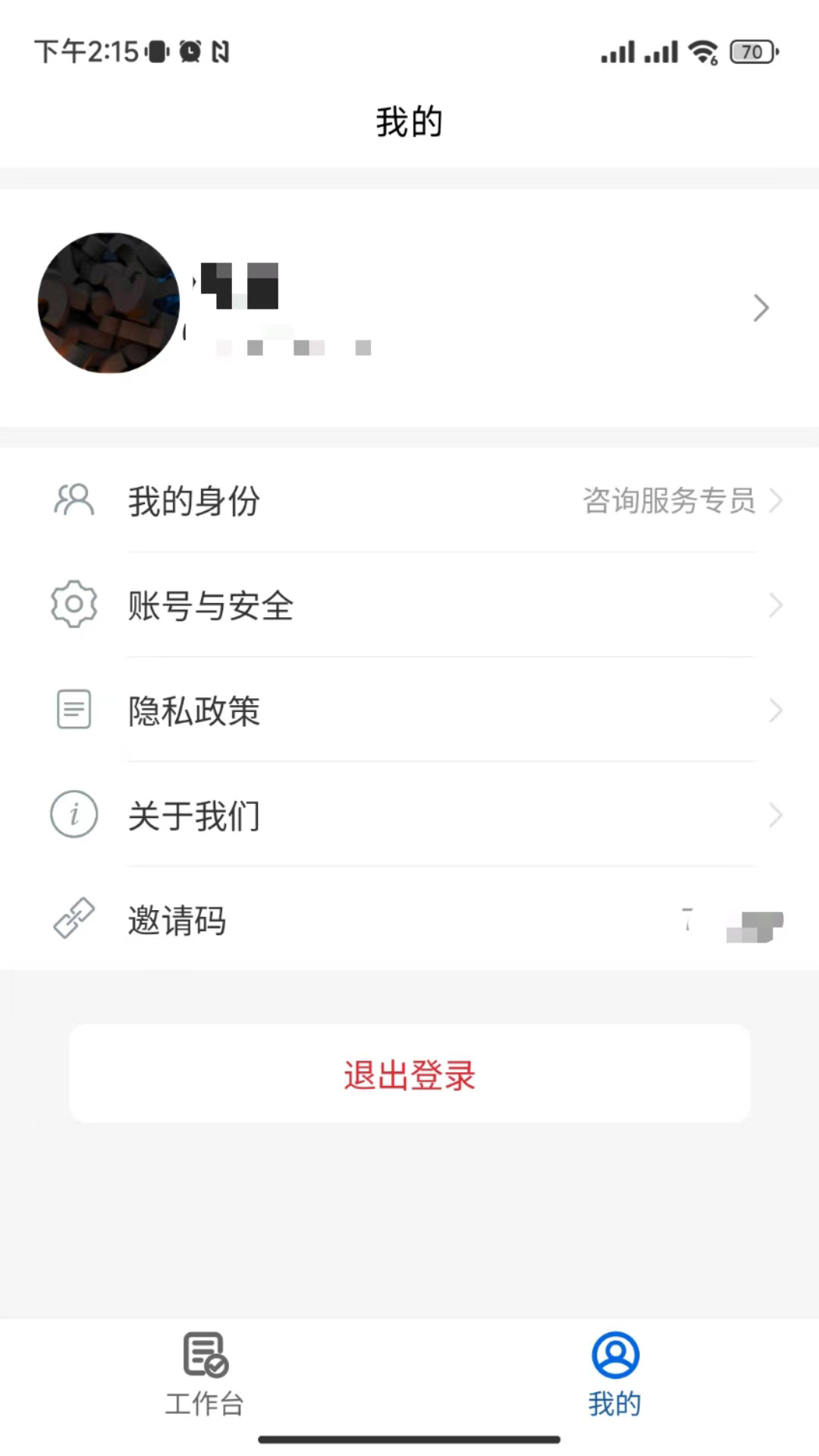Viewport: 819px width, 1456px height.
Task: Select the 邀请码 link icon
Action: [73, 919]
